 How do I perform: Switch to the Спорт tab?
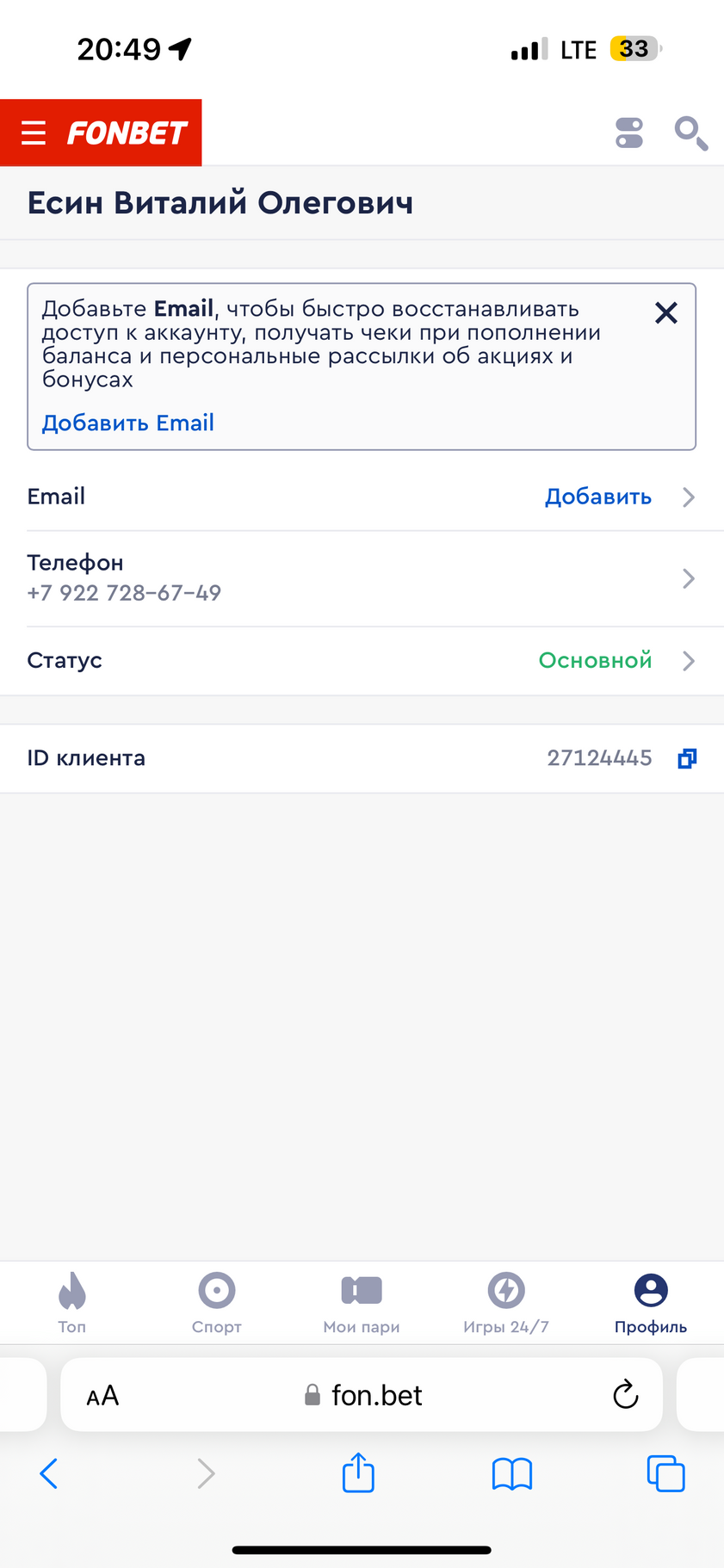coord(217,1303)
